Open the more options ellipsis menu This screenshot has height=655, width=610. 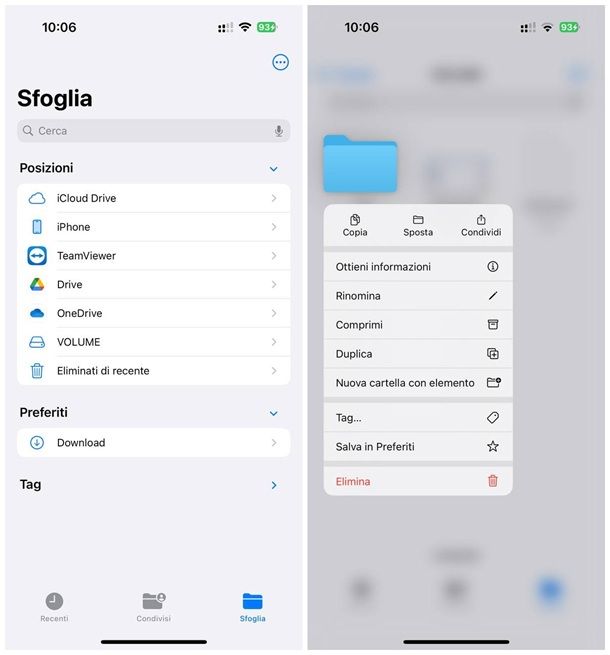point(280,62)
